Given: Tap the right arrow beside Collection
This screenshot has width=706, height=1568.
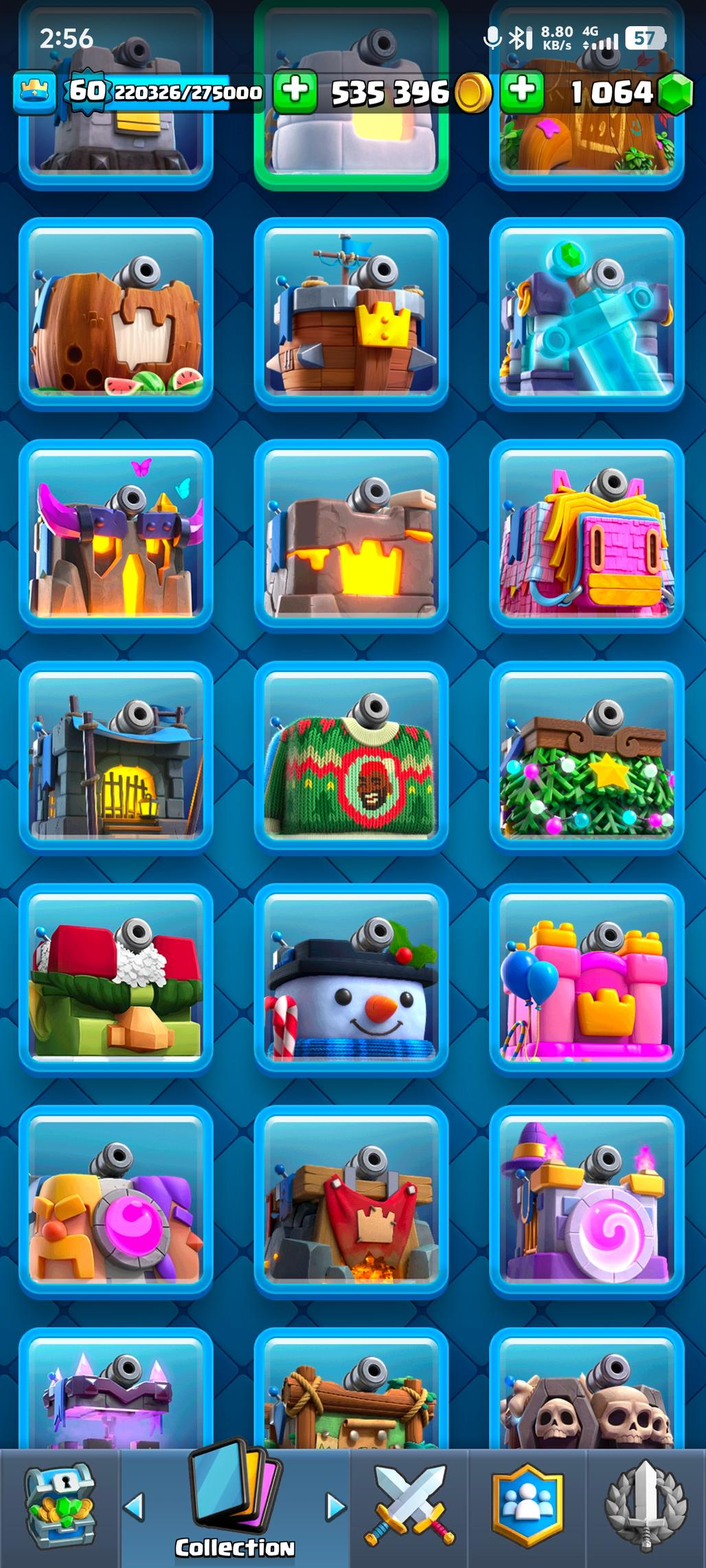Looking at the screenshot, I should 335,1507.
